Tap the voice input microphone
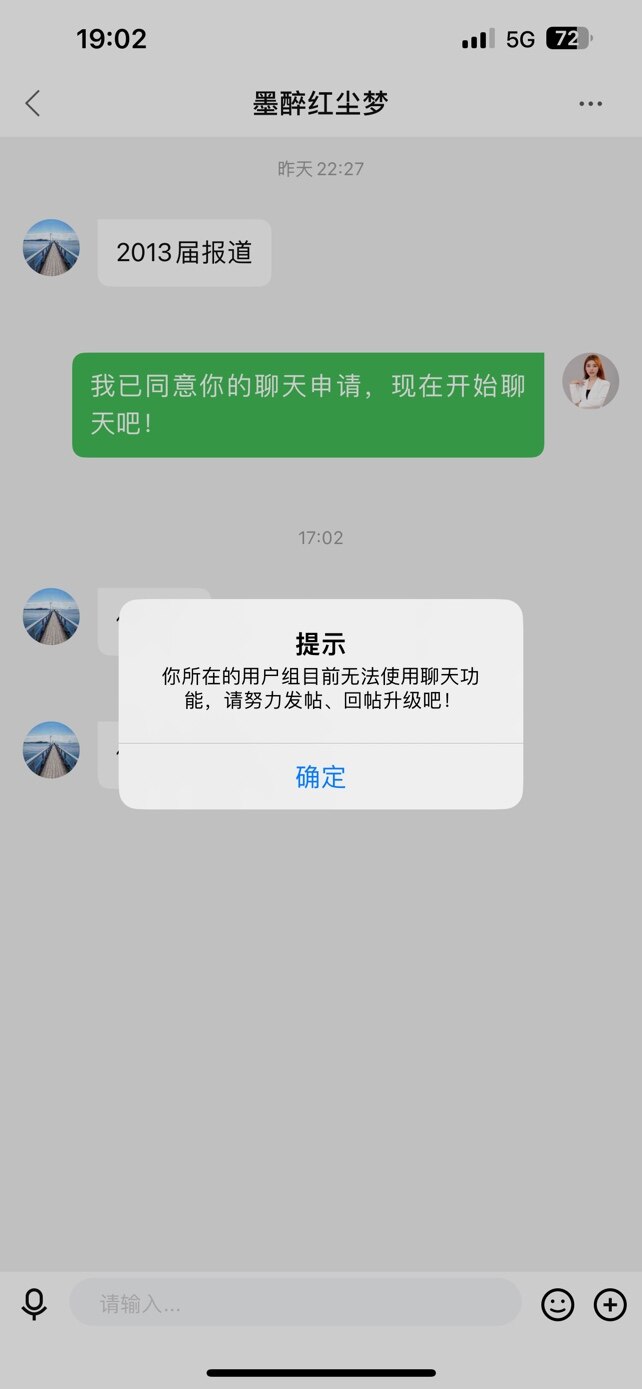This screenshot has width=642, height=1389. point(34,1304)
